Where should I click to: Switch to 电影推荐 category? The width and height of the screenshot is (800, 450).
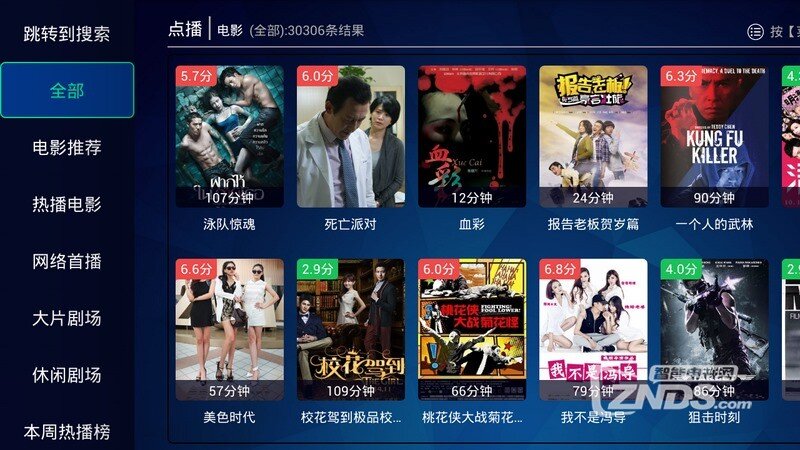click(67, 147)
